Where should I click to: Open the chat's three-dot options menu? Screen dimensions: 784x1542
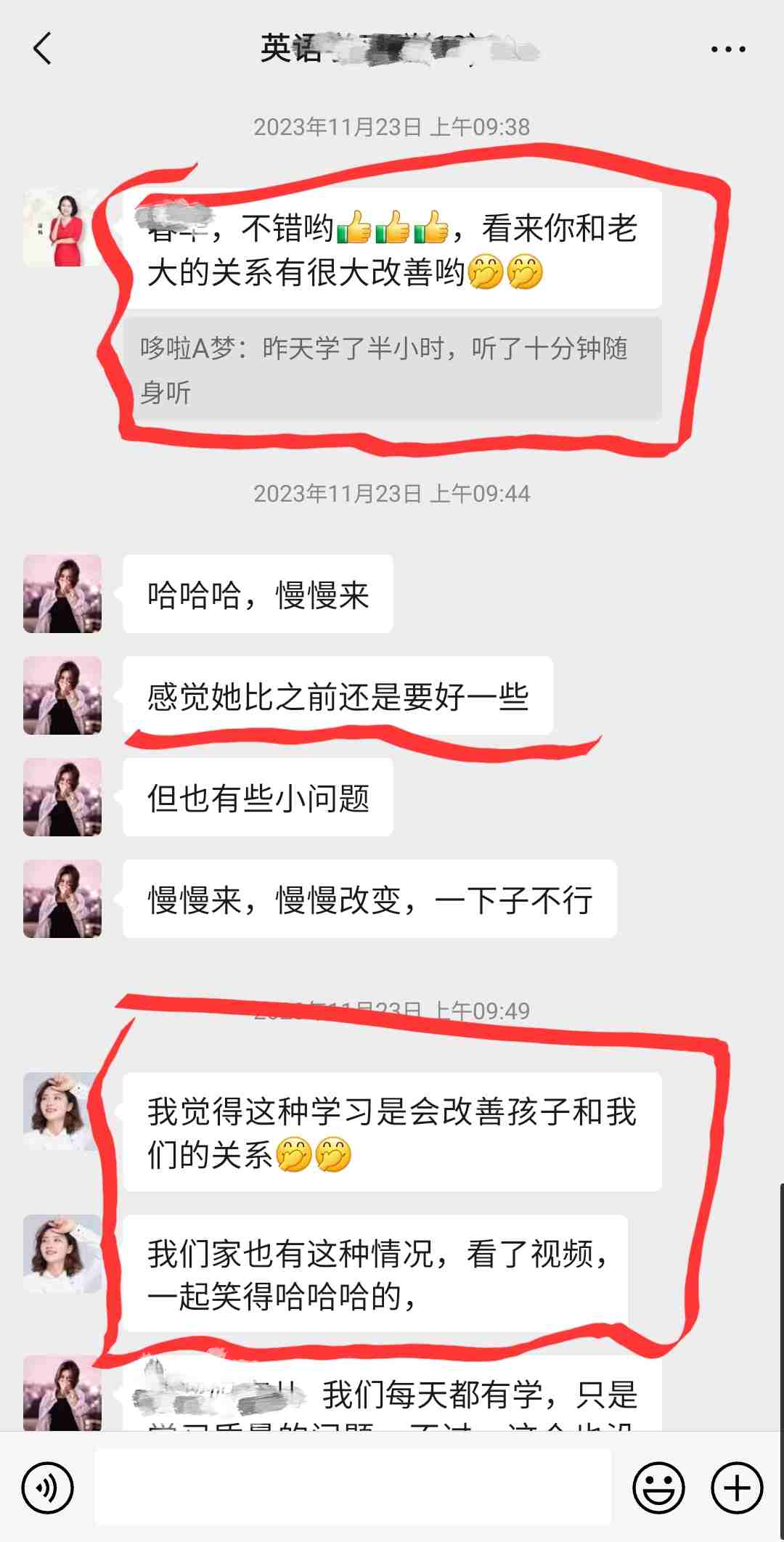727,49
